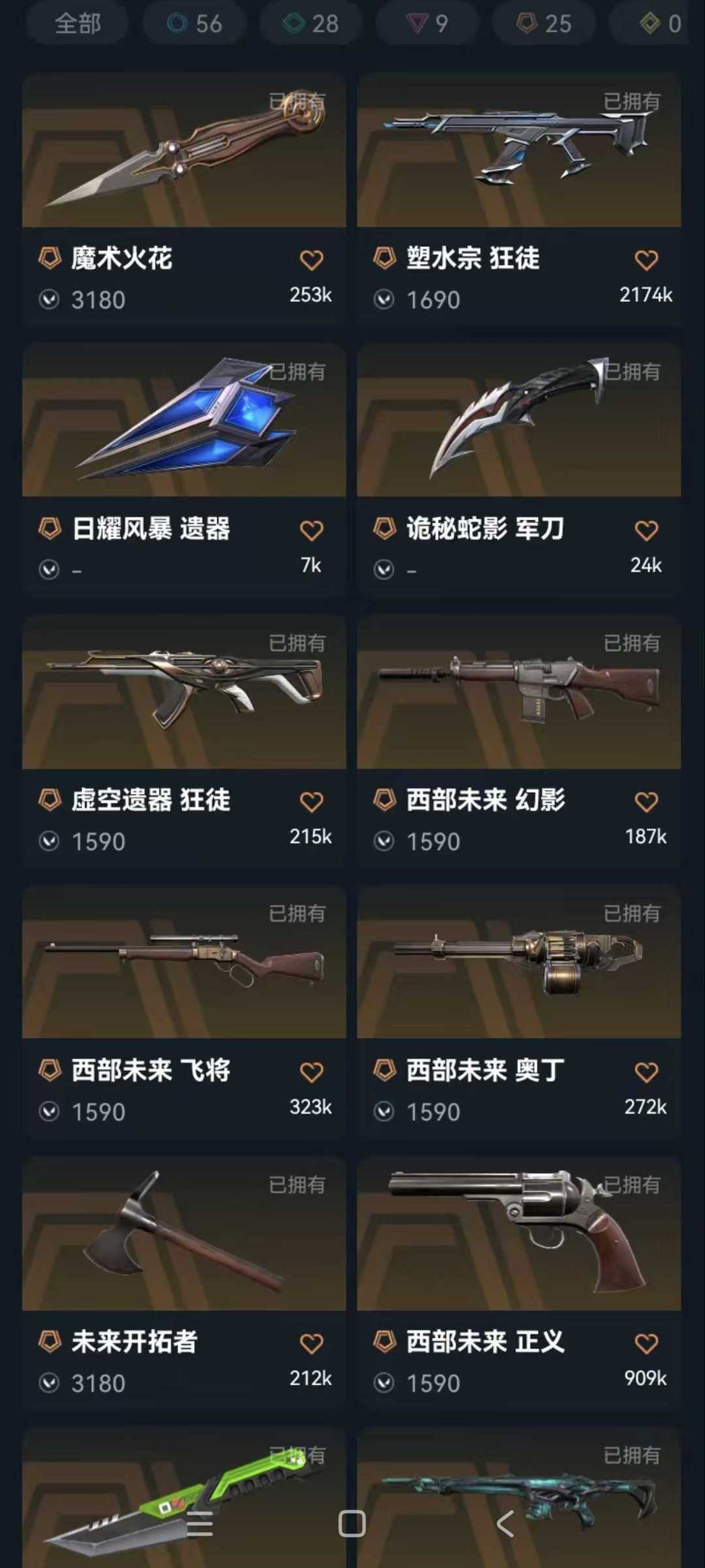Viewport: 705px width, 1568px height.
Task: Select the pink tier filter showing 9
Action: tap(426, 24)
